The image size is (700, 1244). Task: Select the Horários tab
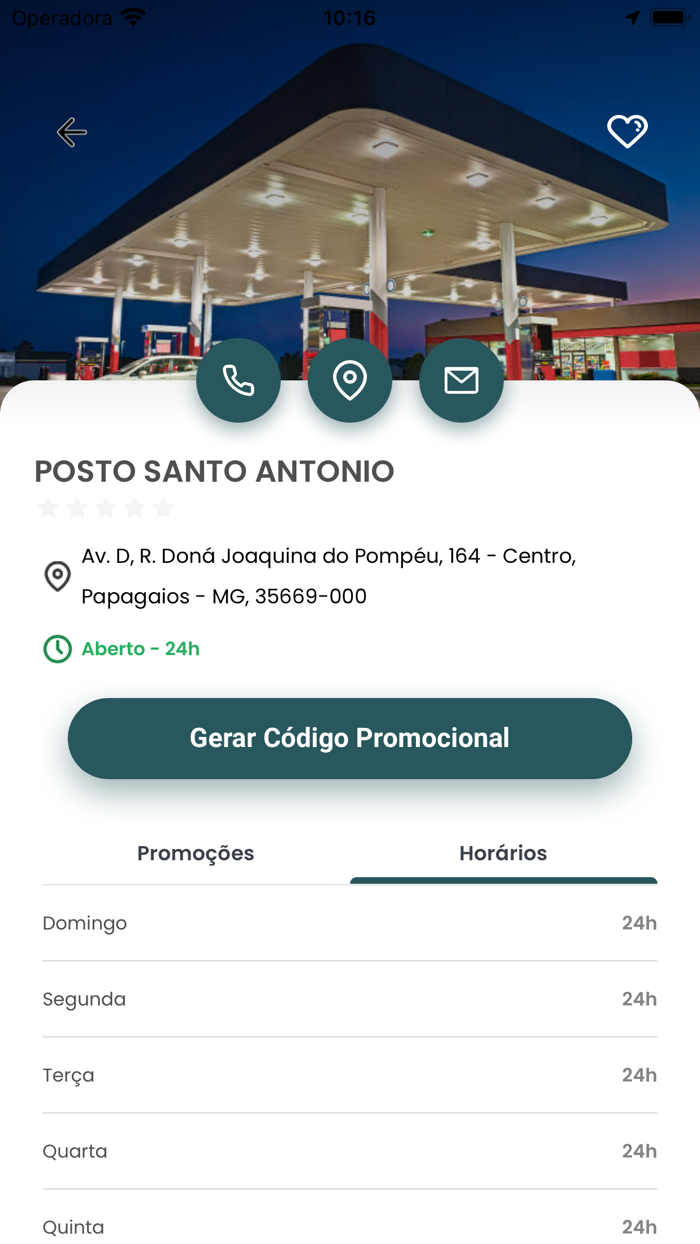coord(503,853)
